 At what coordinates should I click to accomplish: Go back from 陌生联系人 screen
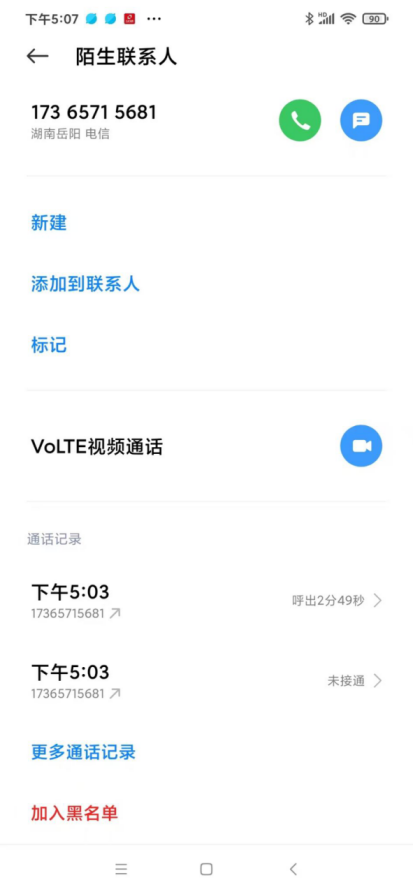pyautogui.click(x=38, y=56)
